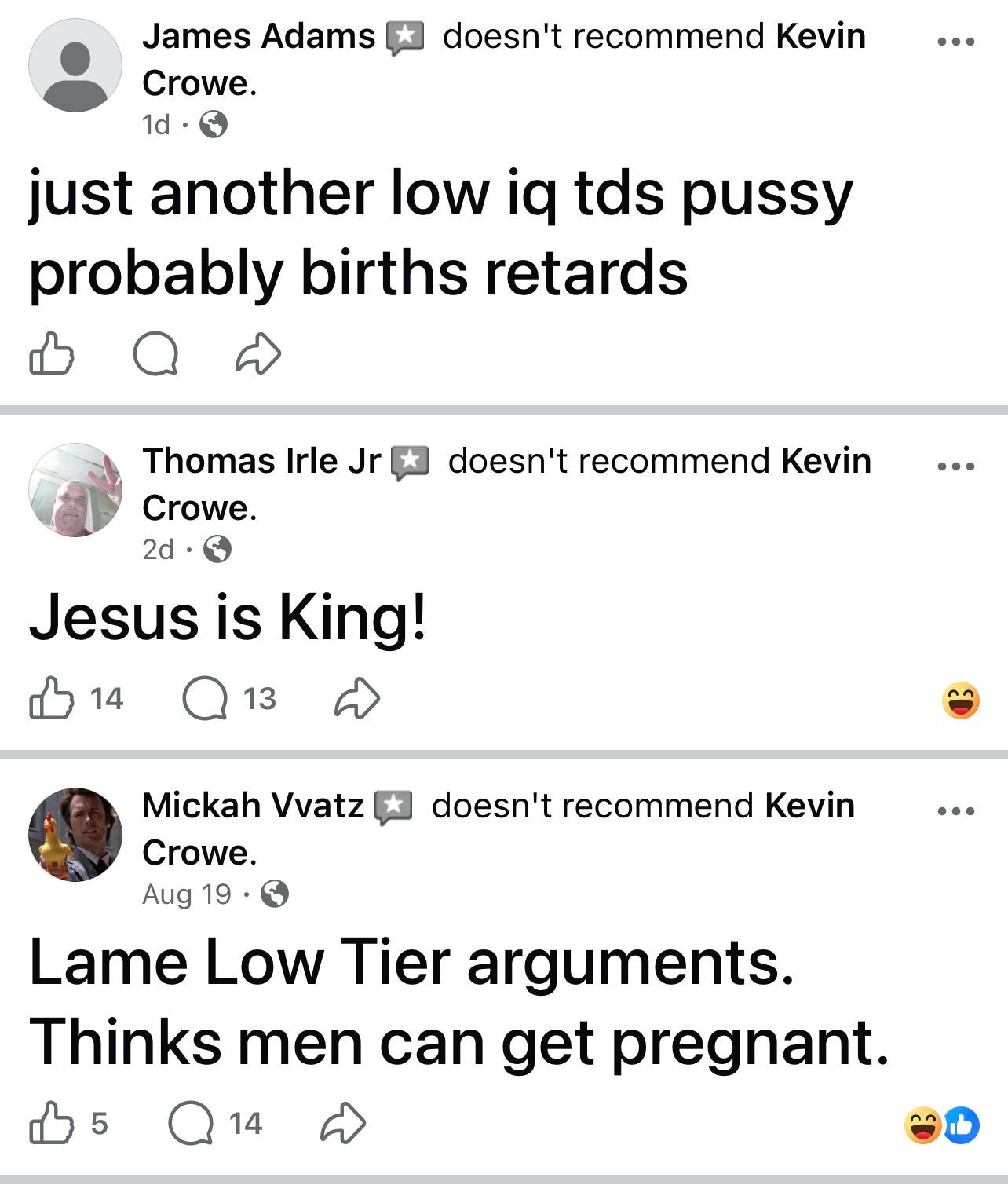Share Mickah Vvatz's review

coord(343,1123)
